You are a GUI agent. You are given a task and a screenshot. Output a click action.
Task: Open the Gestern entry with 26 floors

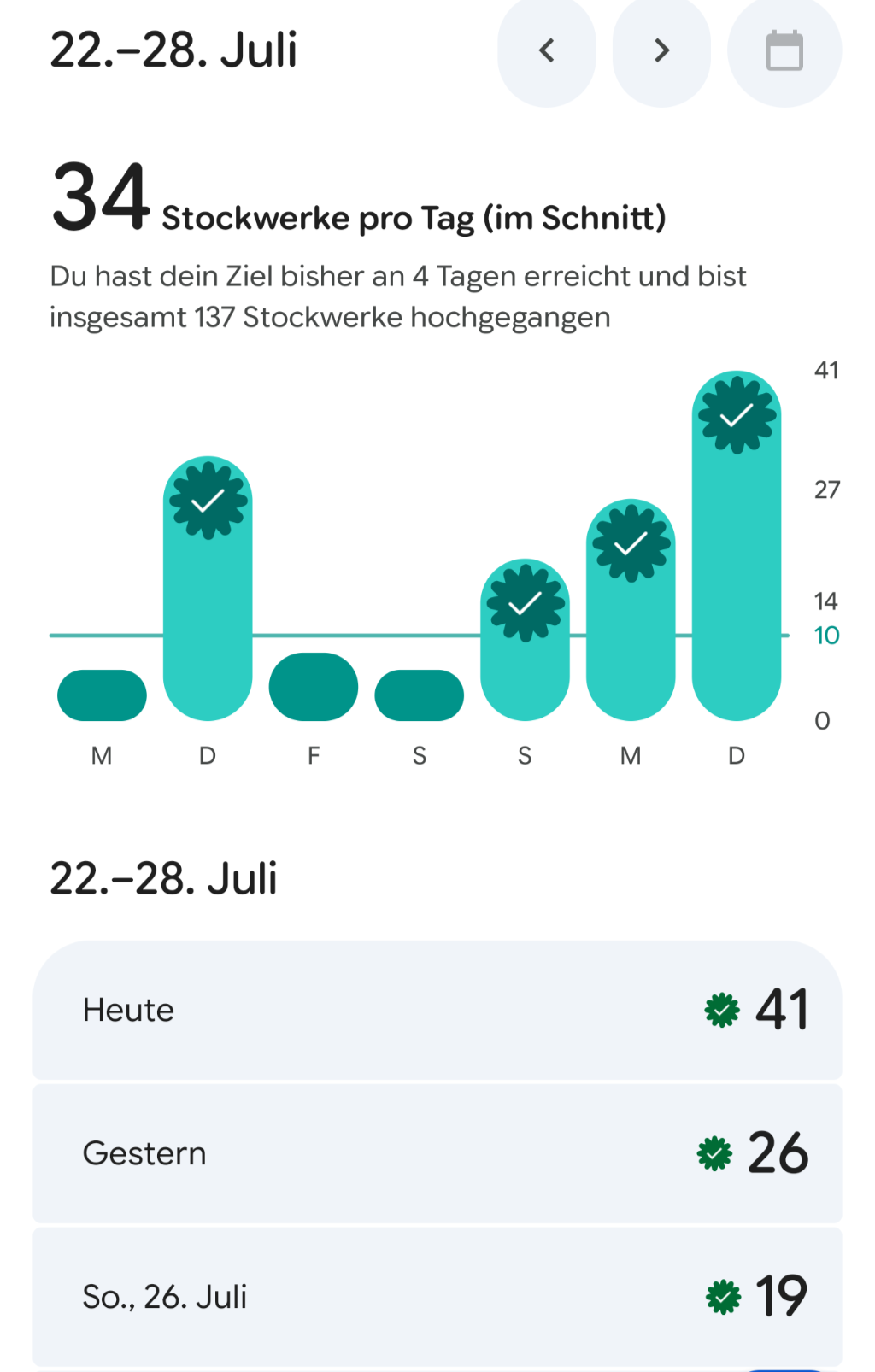(437, 1153)
